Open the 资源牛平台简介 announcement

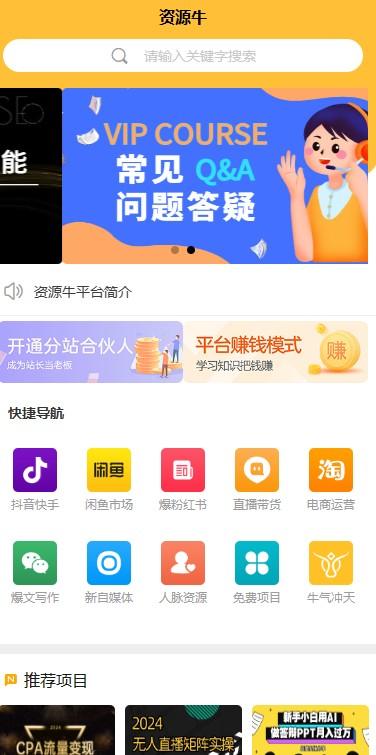pos(82,292)
